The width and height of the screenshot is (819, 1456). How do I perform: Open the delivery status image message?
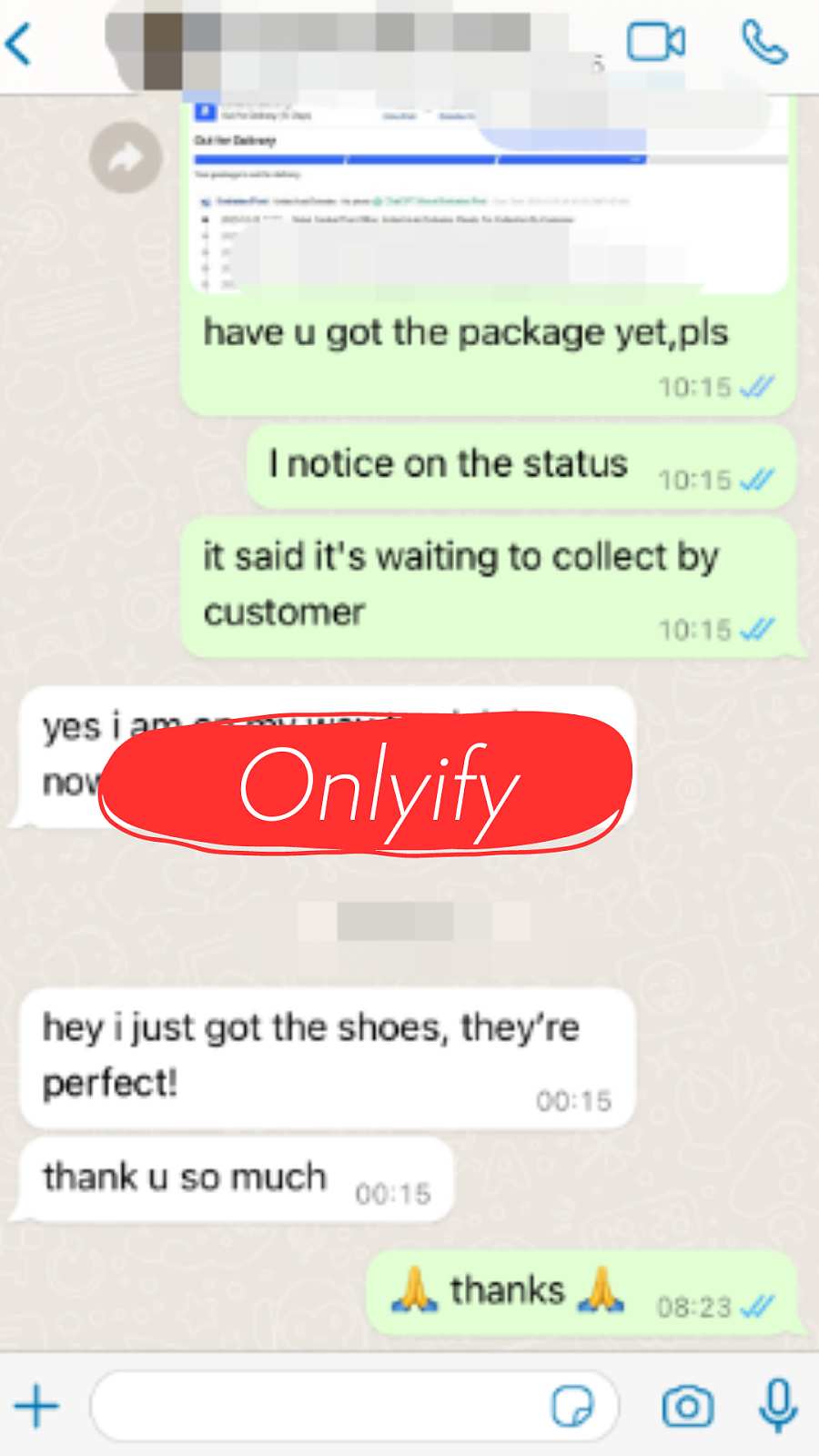[x=490, y=194]
